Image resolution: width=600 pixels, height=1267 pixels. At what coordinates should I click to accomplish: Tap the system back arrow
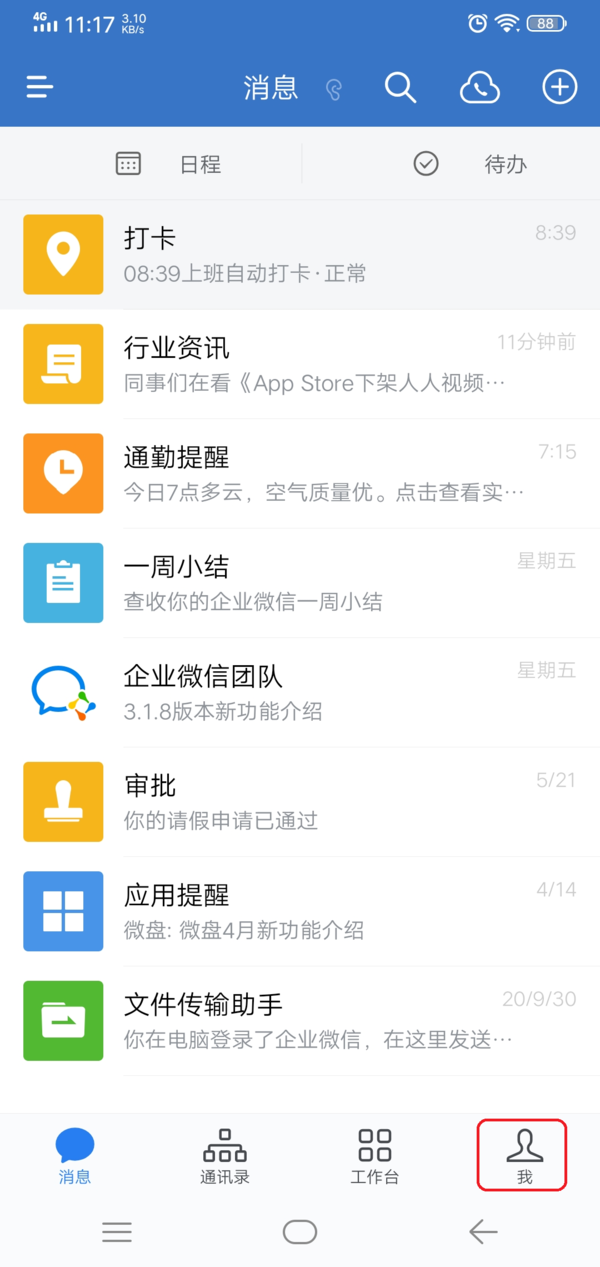(483, 1232)
